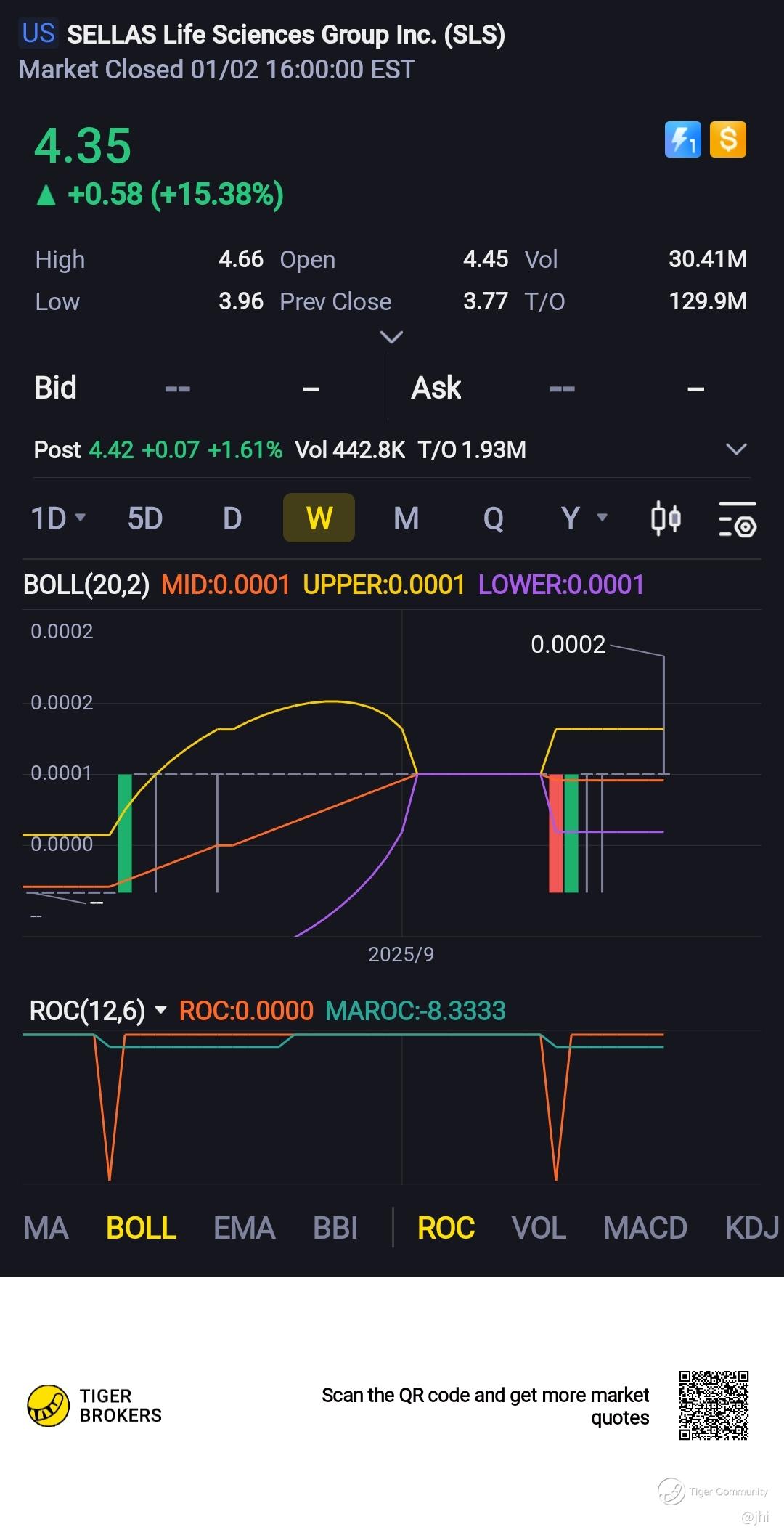Switch chart to daily D view
784x1535 pixels.
click(232, 518)
